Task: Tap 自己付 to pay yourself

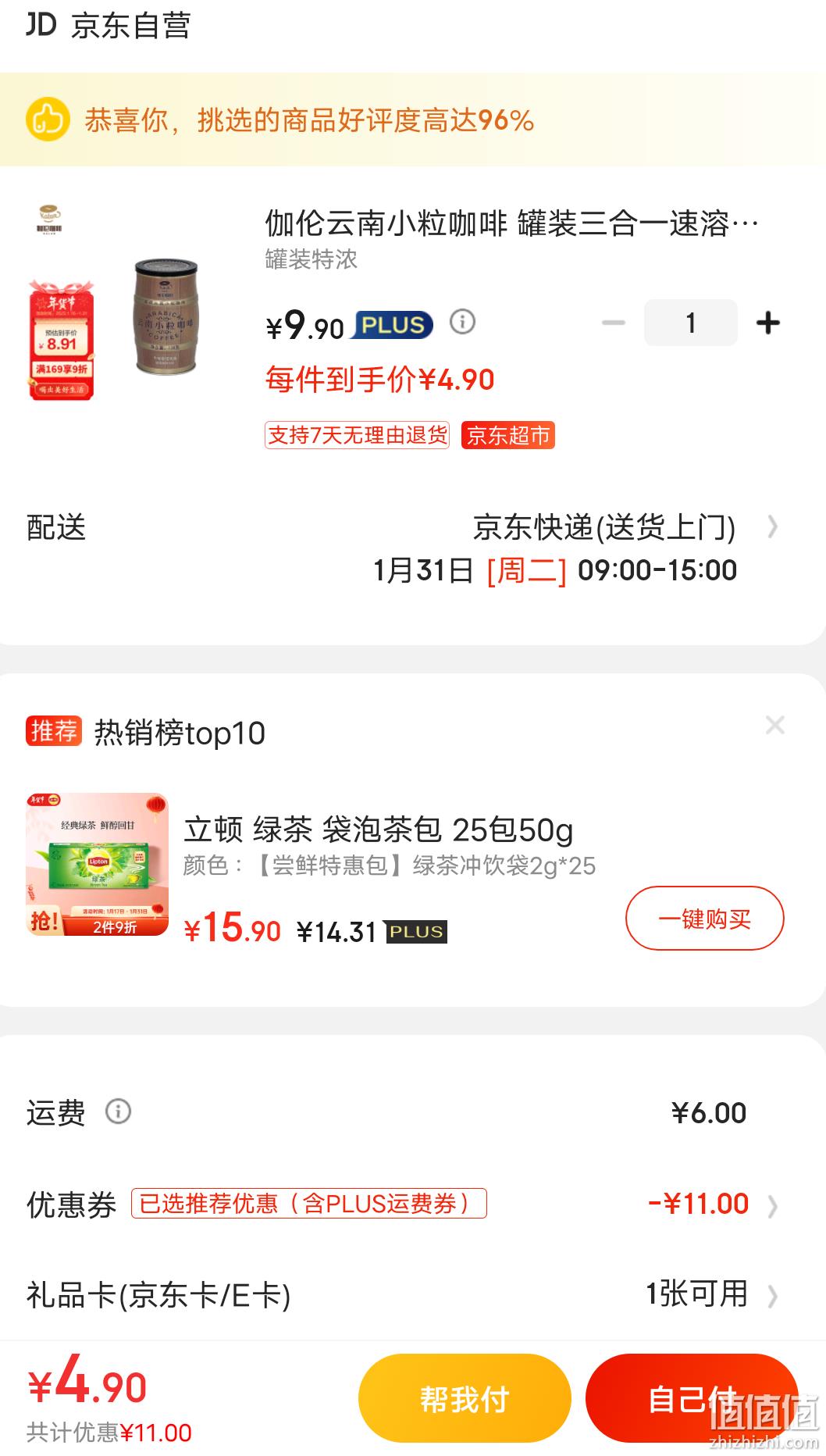Action: point(692,1398)
